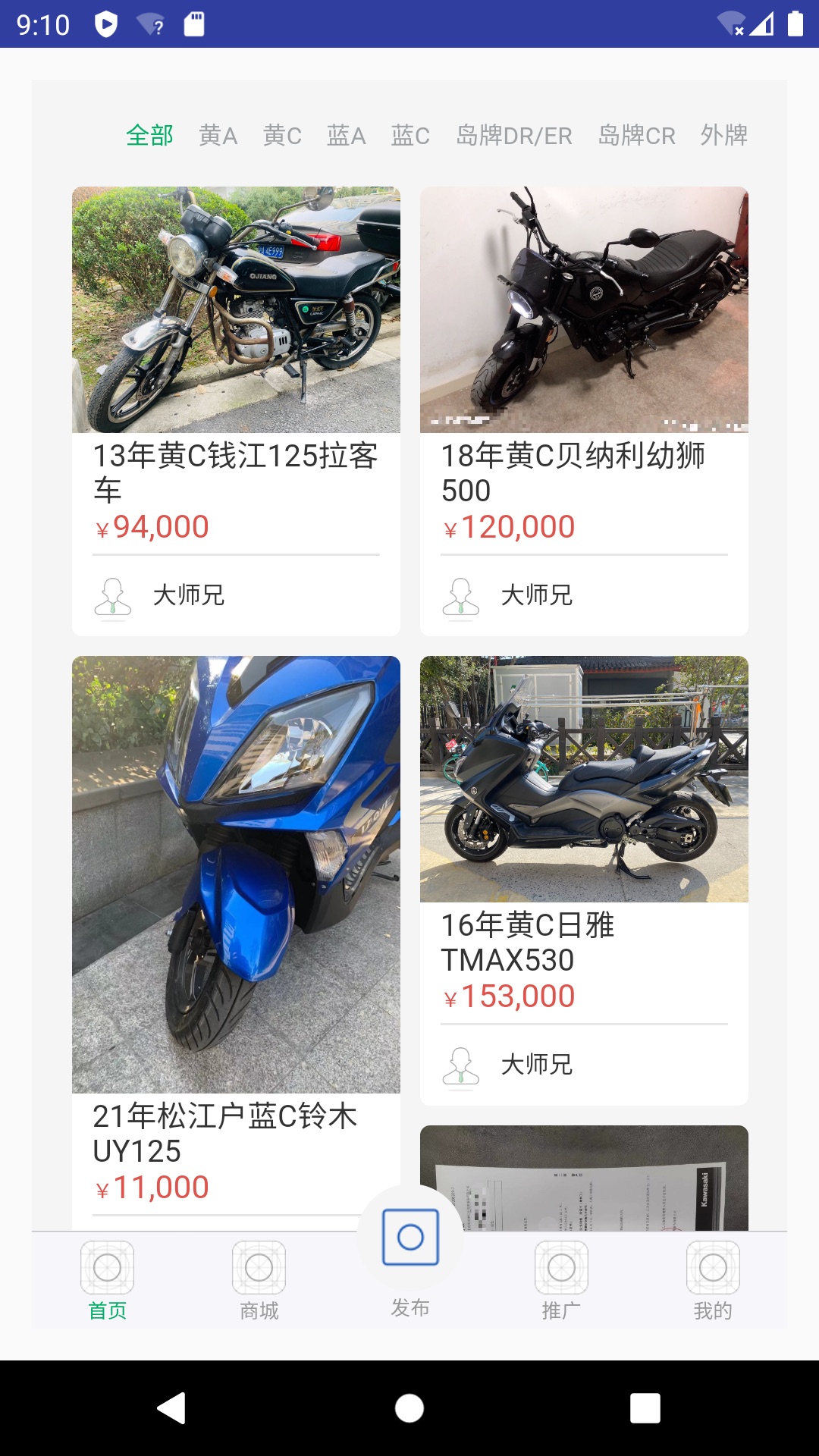Select the 全部 filter tab

[x=149, y=136]
